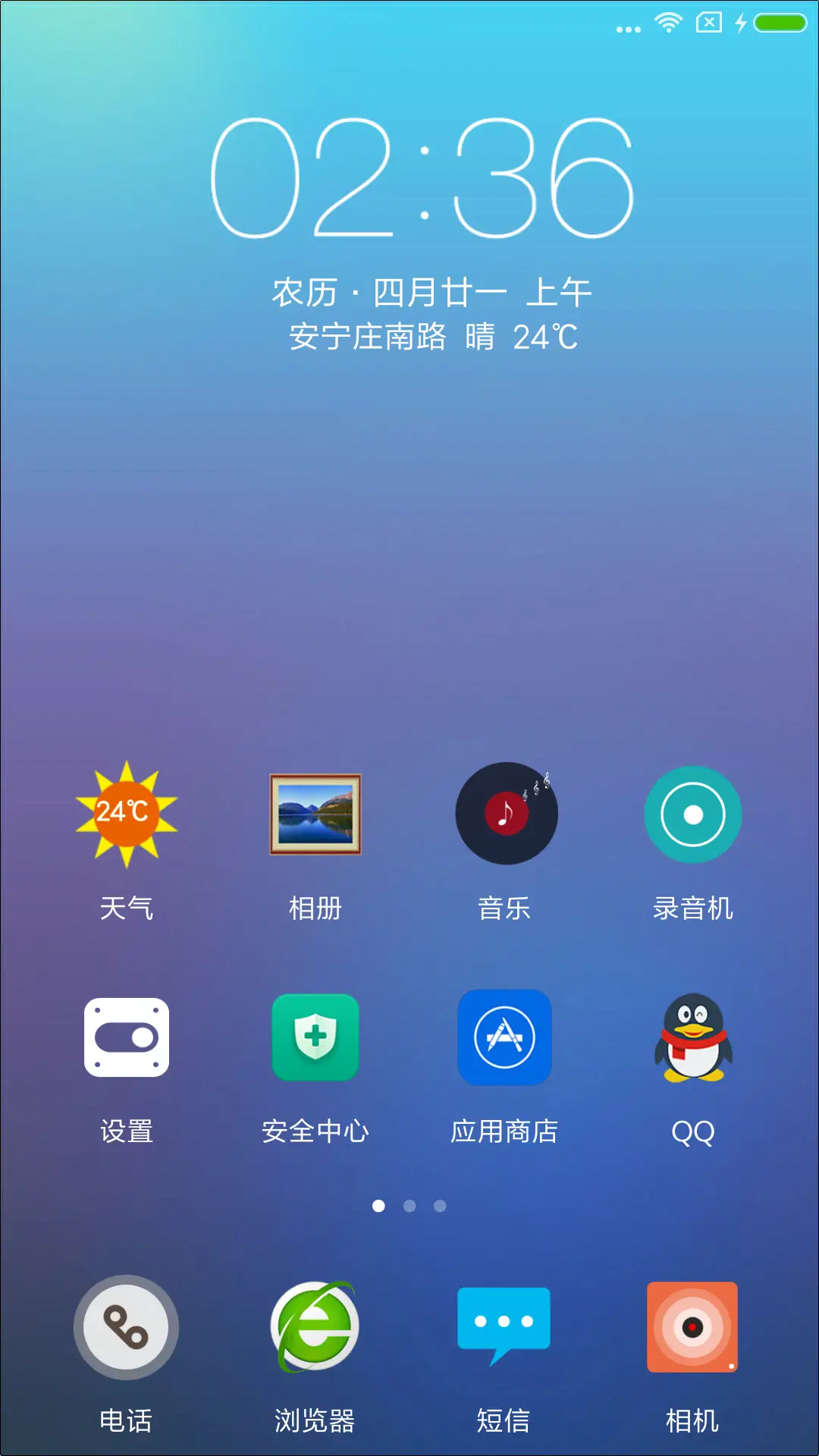
Task: Open the 录音机 sound recorder
Action: [692, 813]
